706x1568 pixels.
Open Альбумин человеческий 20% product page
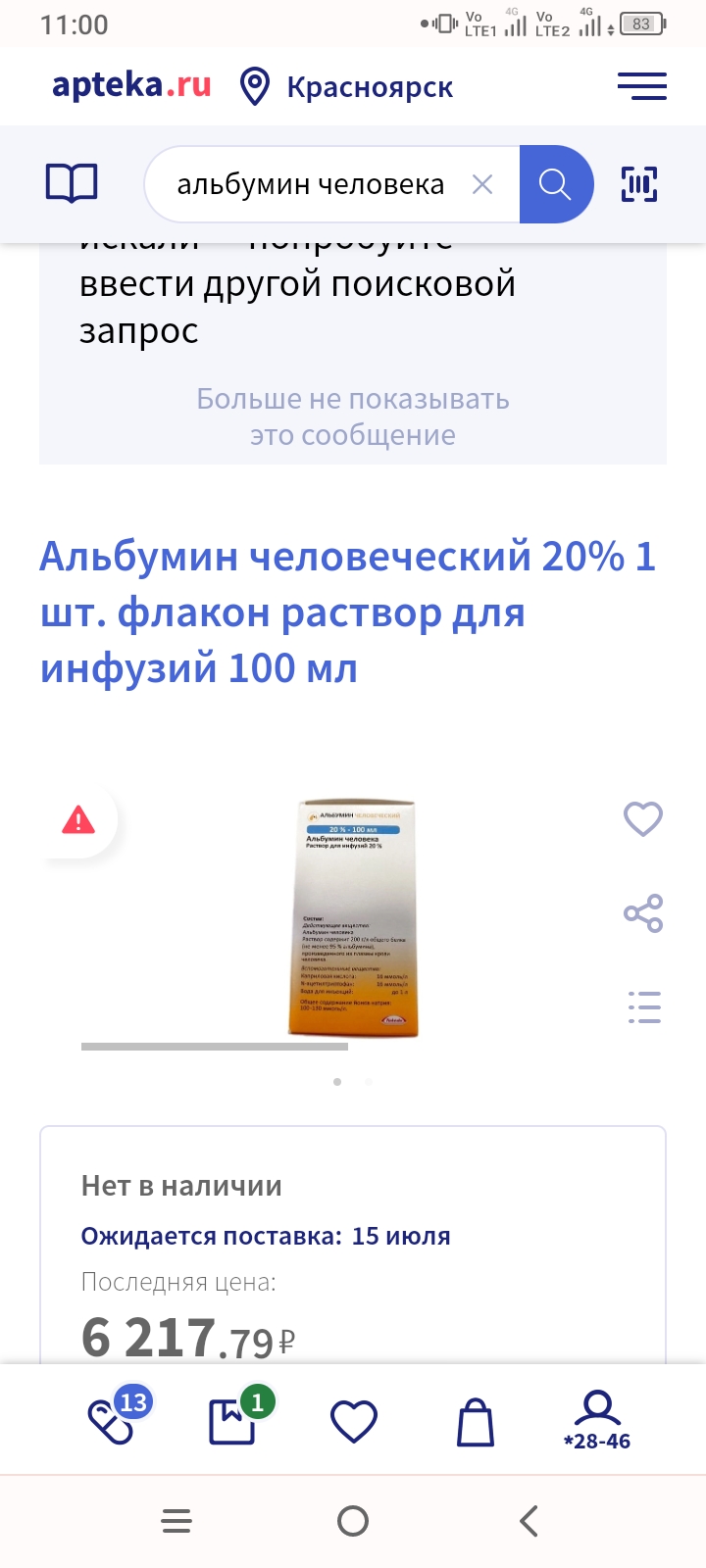click(348, 612)
